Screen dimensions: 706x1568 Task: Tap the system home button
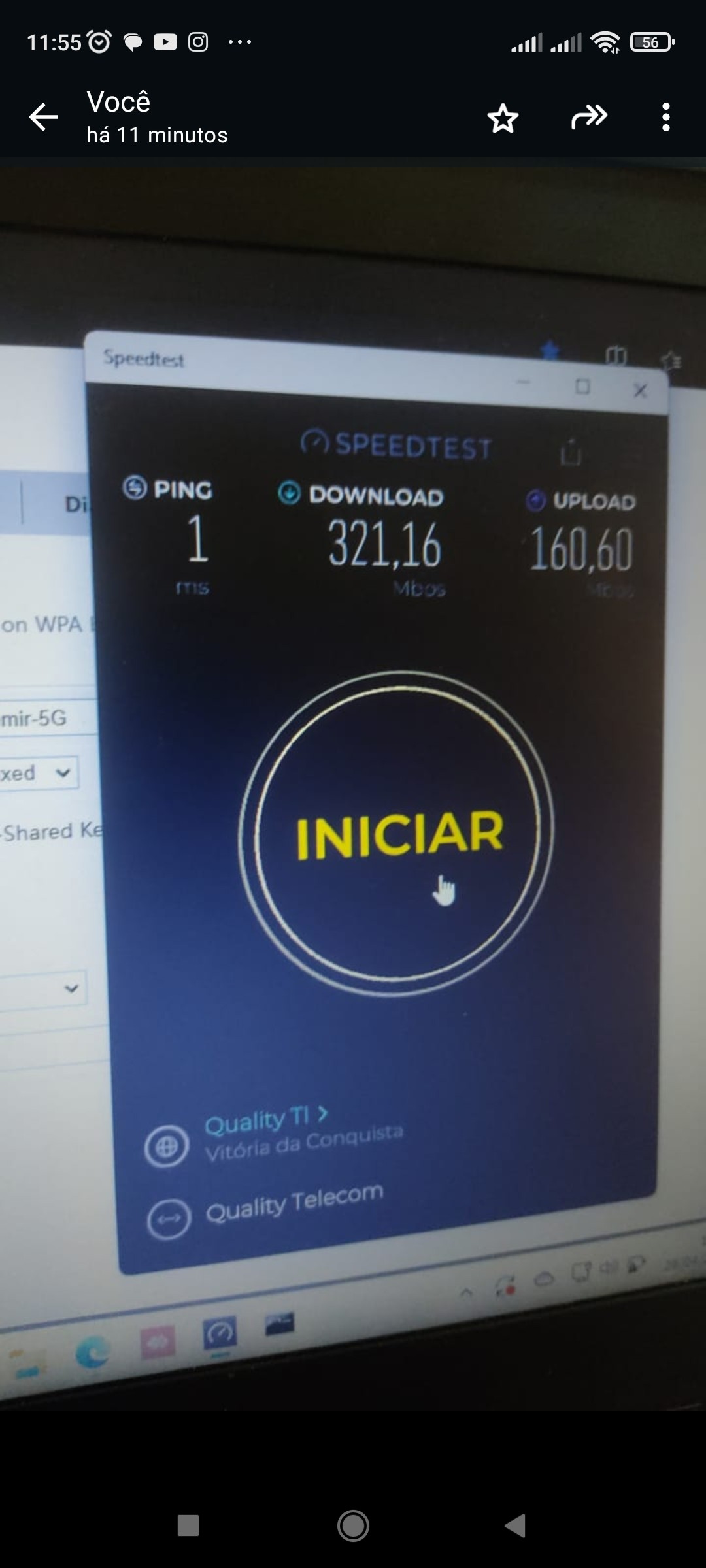pos(353,1526)
